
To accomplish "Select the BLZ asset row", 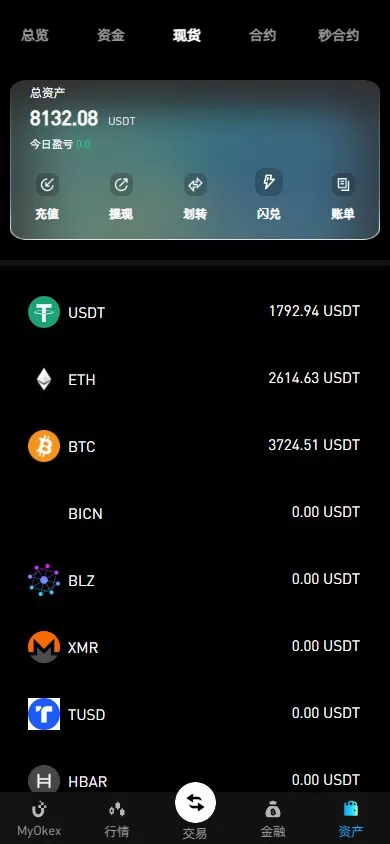I will pos(195,580).
